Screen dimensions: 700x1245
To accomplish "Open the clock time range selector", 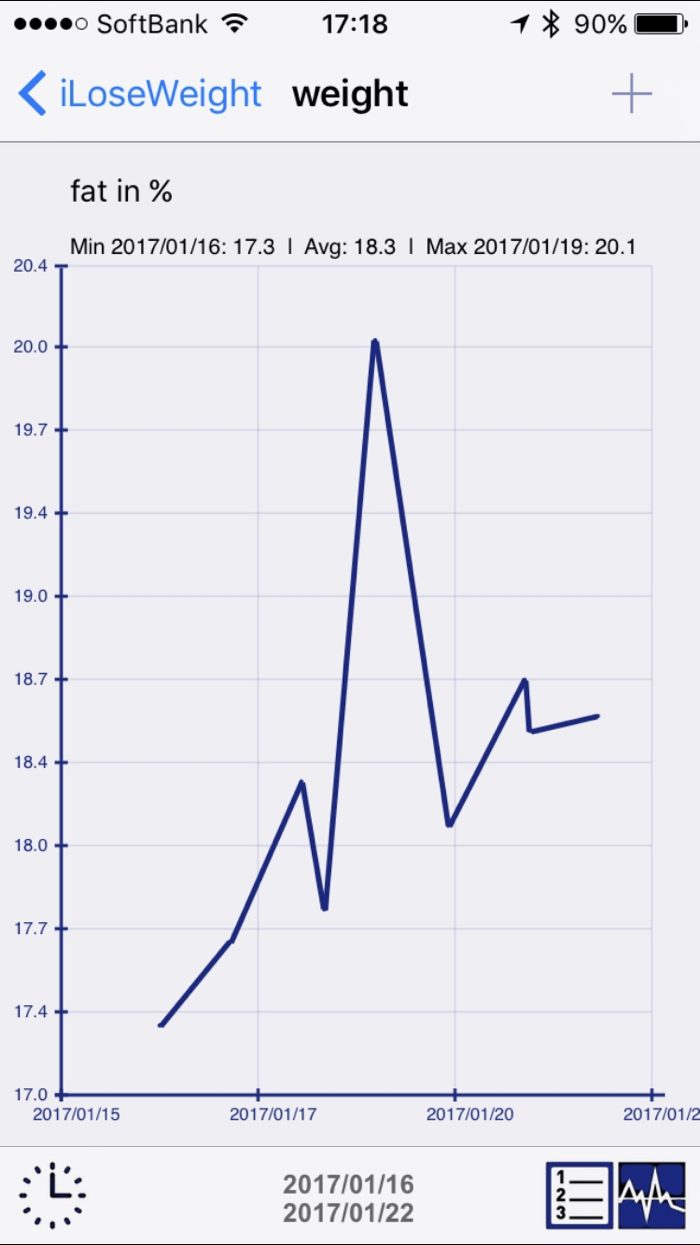I will pyautogui.click(x=52, y=1196).
